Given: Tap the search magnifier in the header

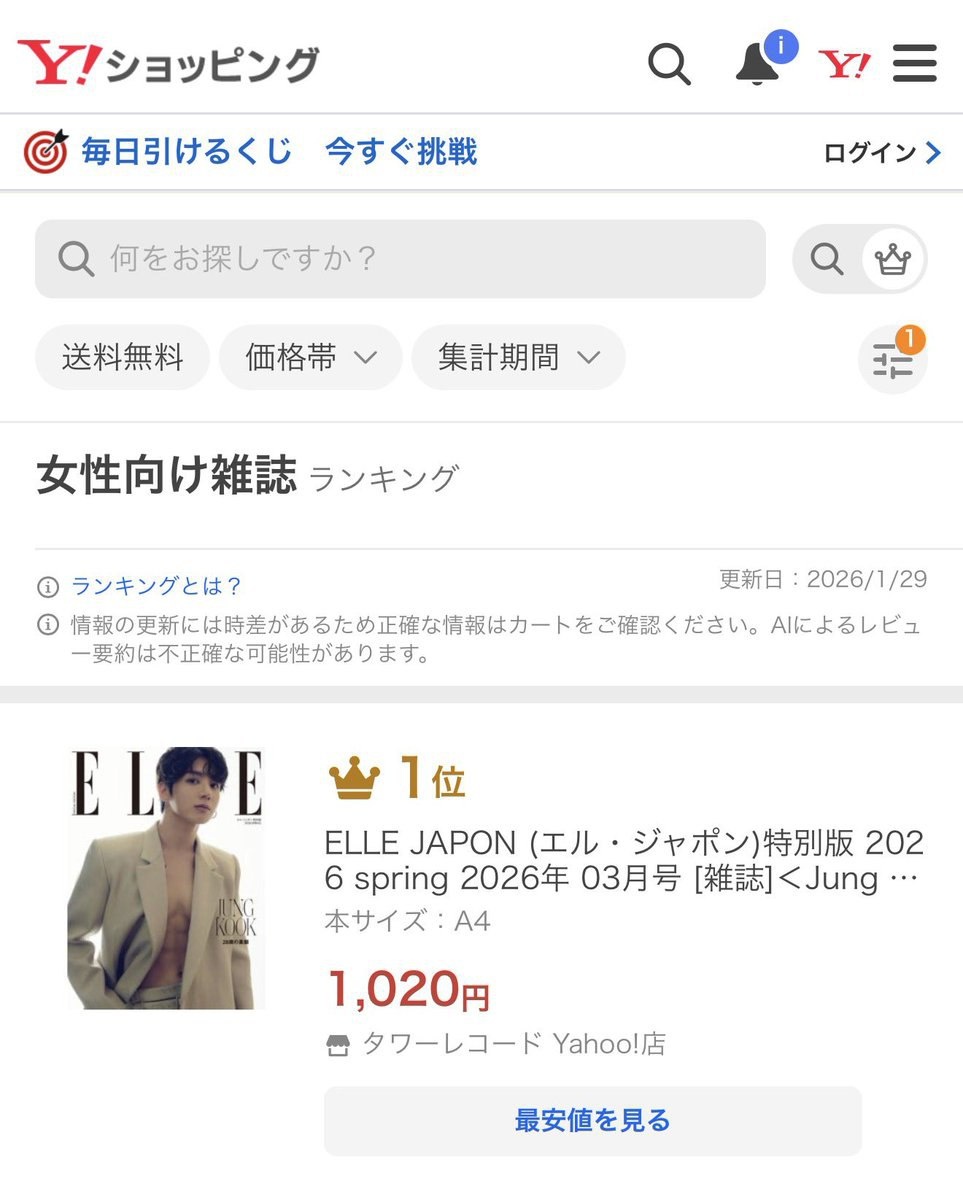Looking at the screenshot, I should coord(669,64).
